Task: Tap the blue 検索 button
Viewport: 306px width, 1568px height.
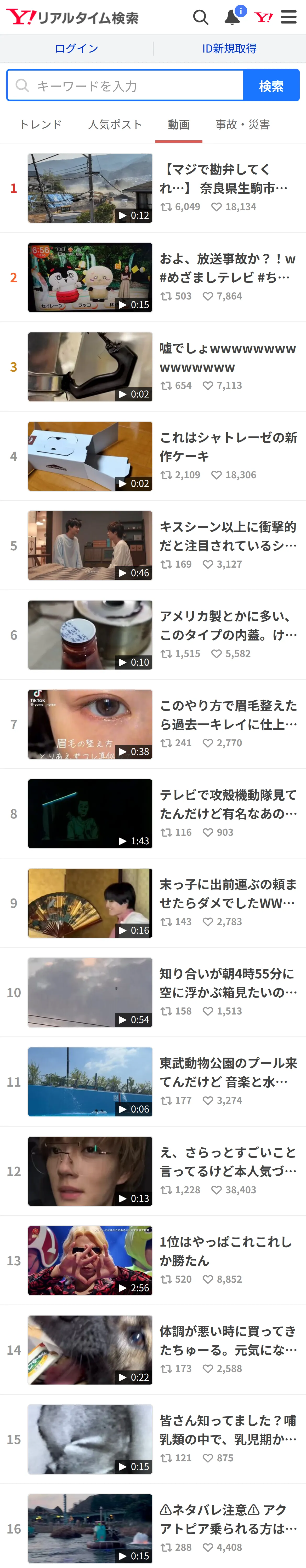Action: (x=271, y=85)
